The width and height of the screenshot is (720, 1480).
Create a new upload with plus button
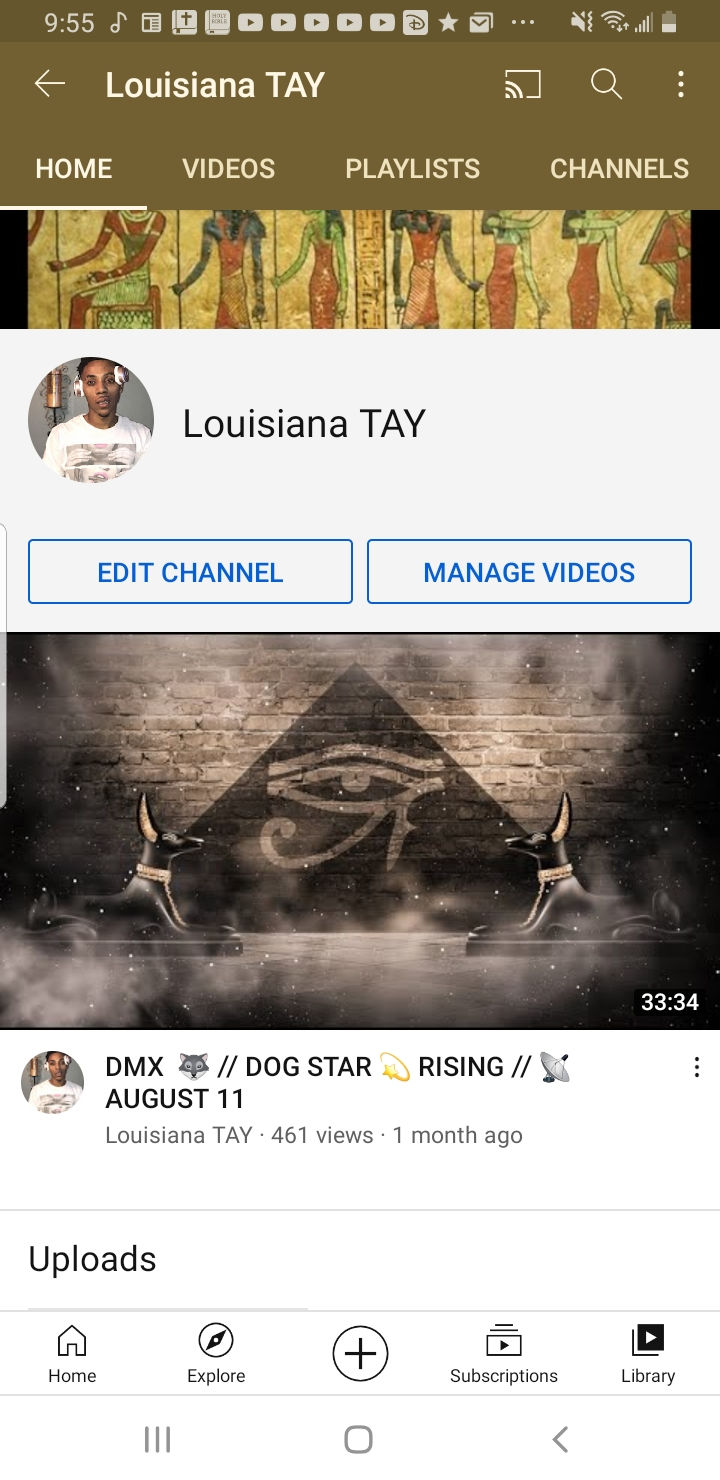click(360, 1354)
